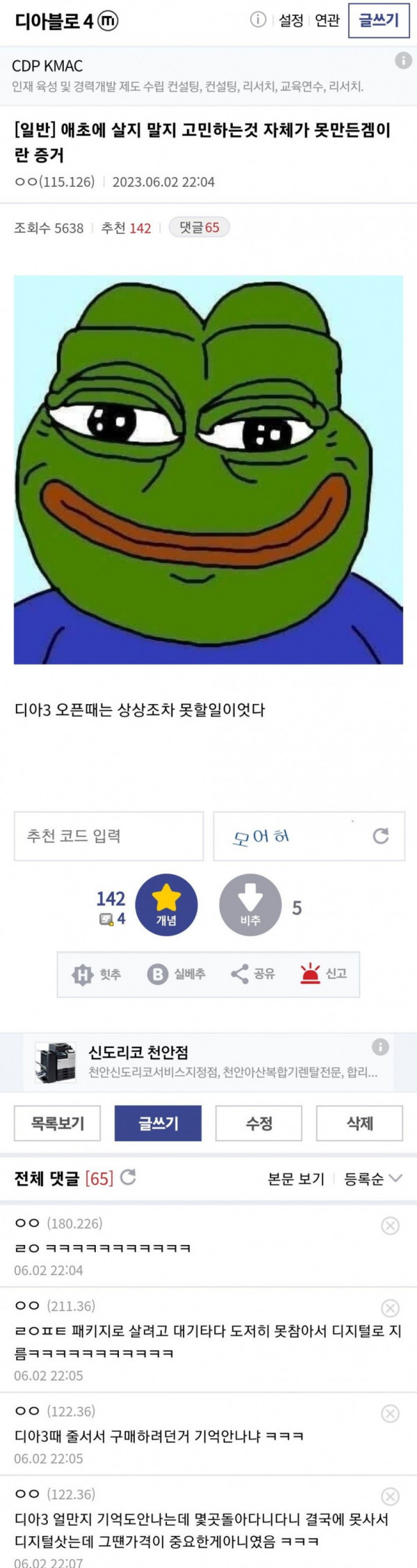The height and width of the screenshot is (1568, 417).
Task: Open 연관 galleries link
Action: pos(327,21)
